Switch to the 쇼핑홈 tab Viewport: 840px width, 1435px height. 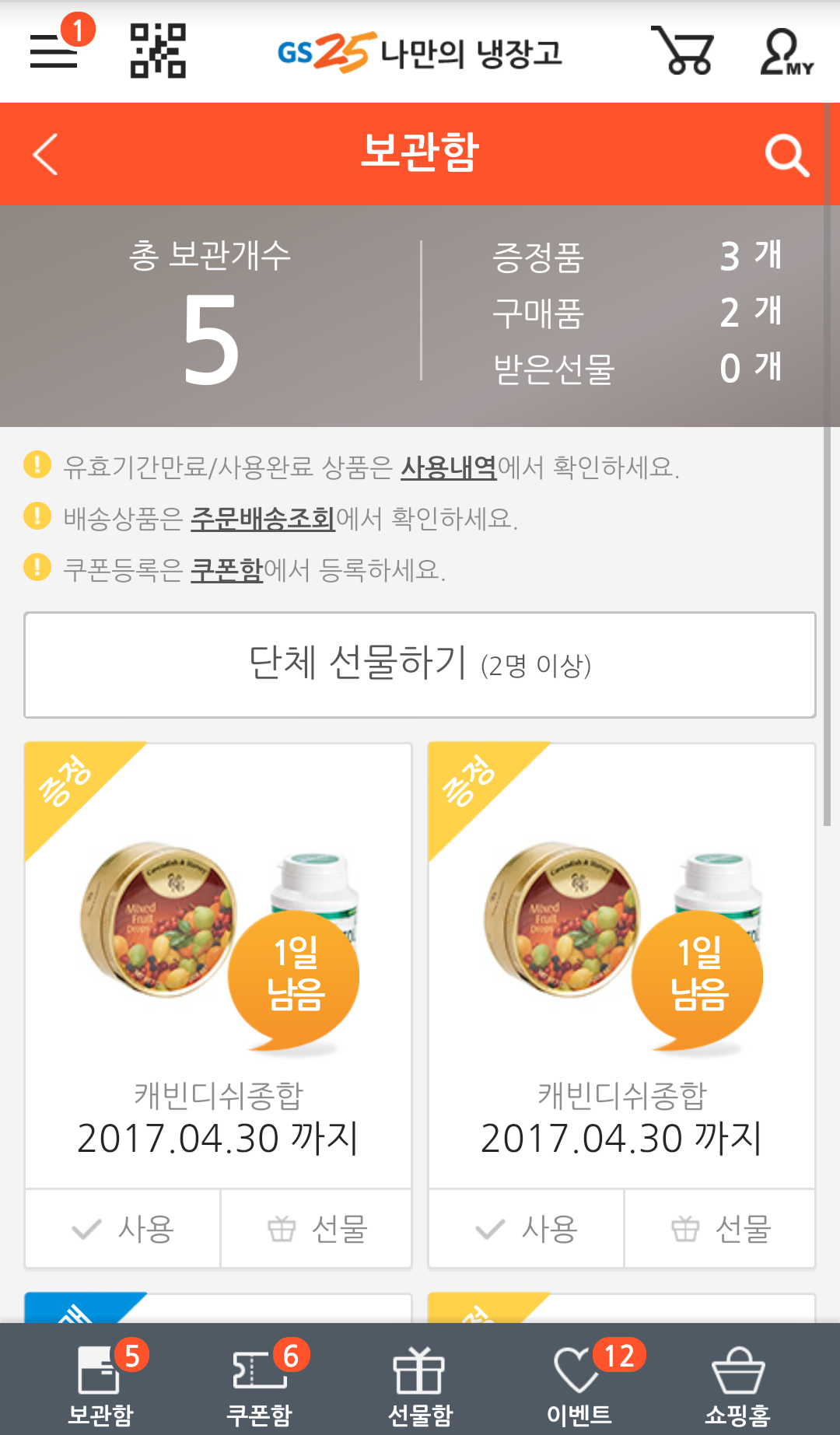click(x=737, y=1382)
